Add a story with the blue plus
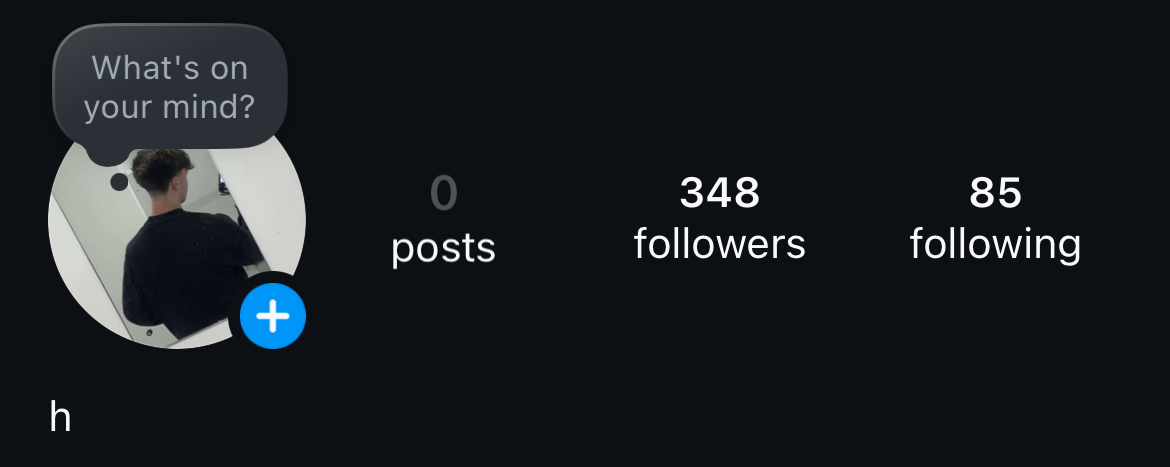1170x467 pixels. click(273, 317)
